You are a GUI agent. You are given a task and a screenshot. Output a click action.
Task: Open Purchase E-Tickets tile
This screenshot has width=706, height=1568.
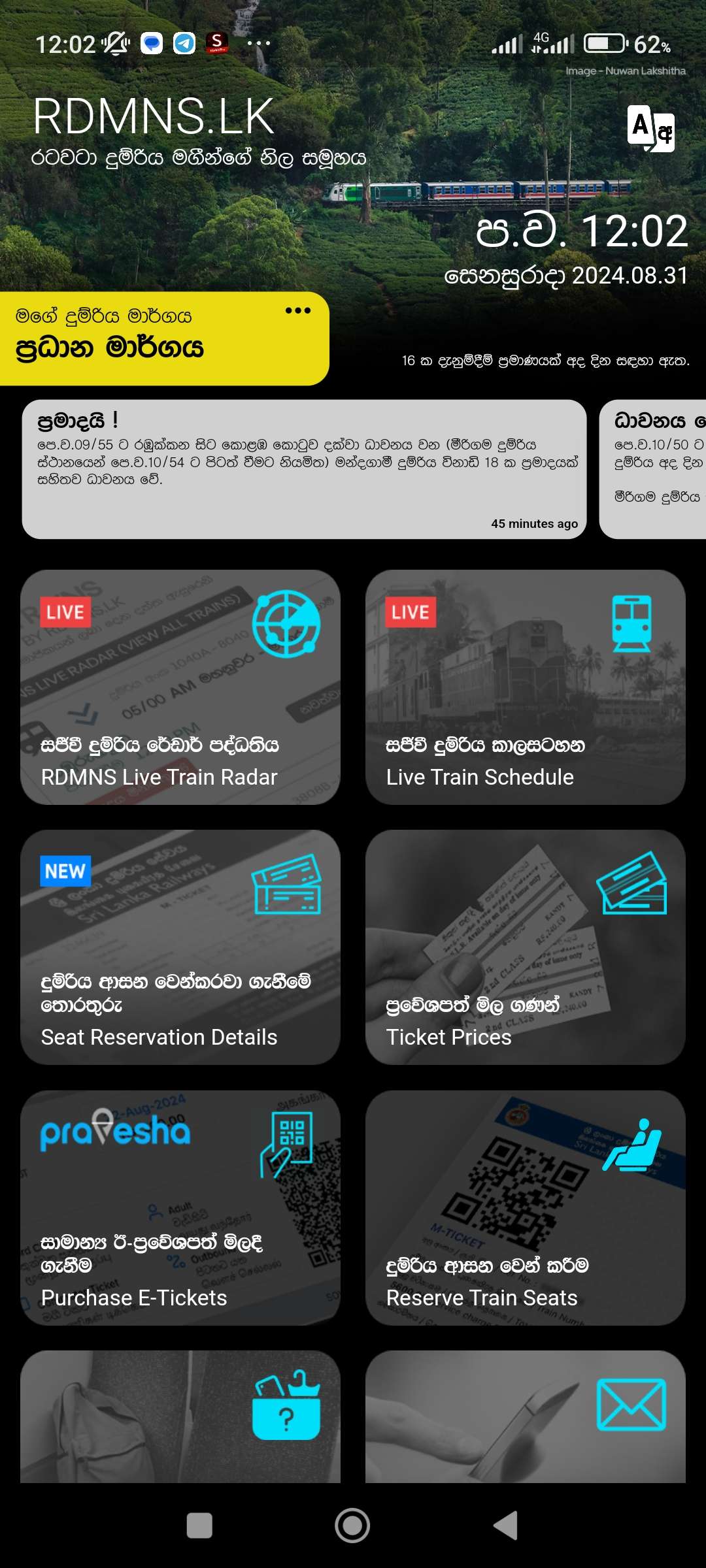click(180, 1207)
